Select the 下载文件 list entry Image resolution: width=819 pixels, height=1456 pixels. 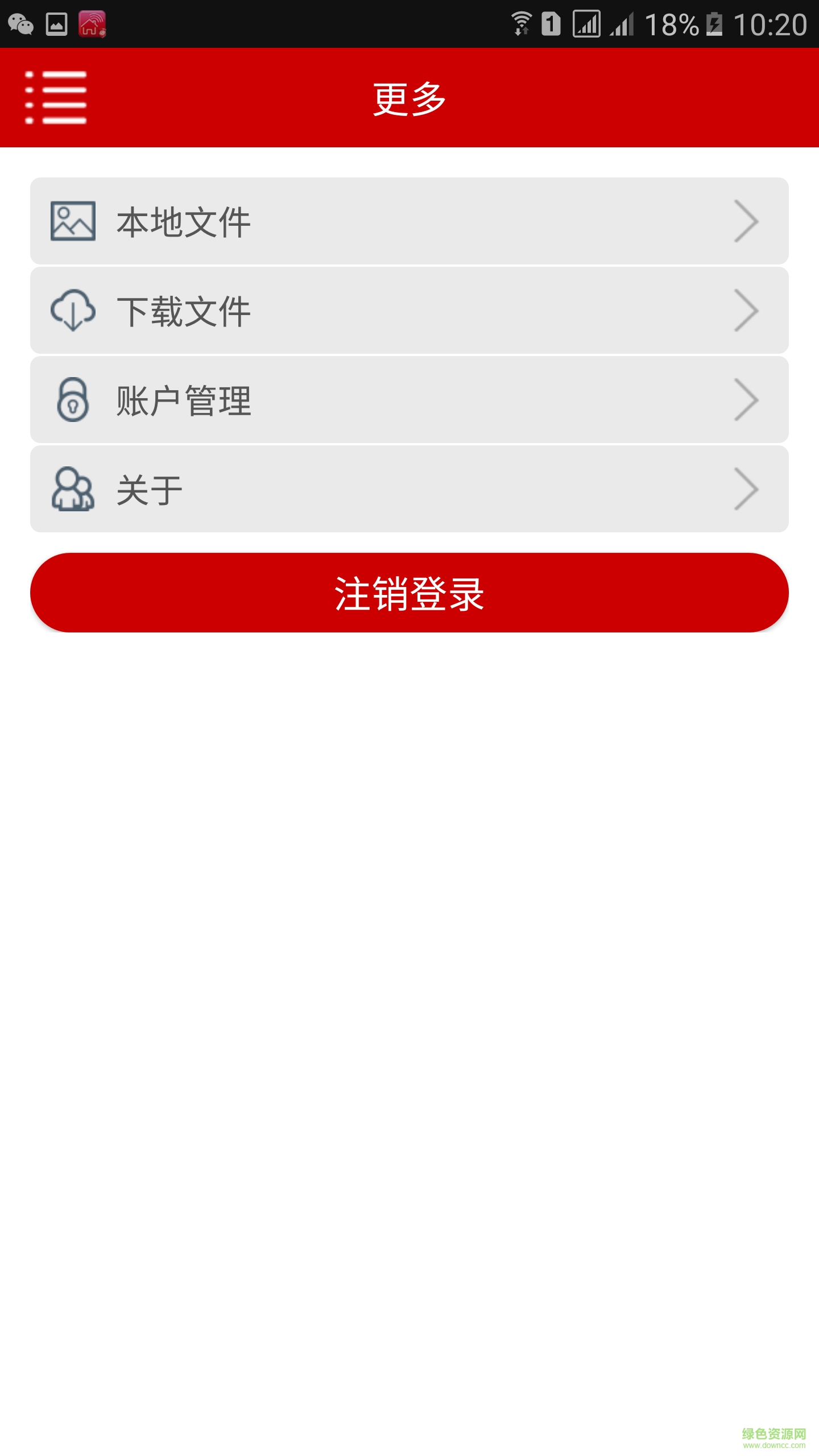408,311
